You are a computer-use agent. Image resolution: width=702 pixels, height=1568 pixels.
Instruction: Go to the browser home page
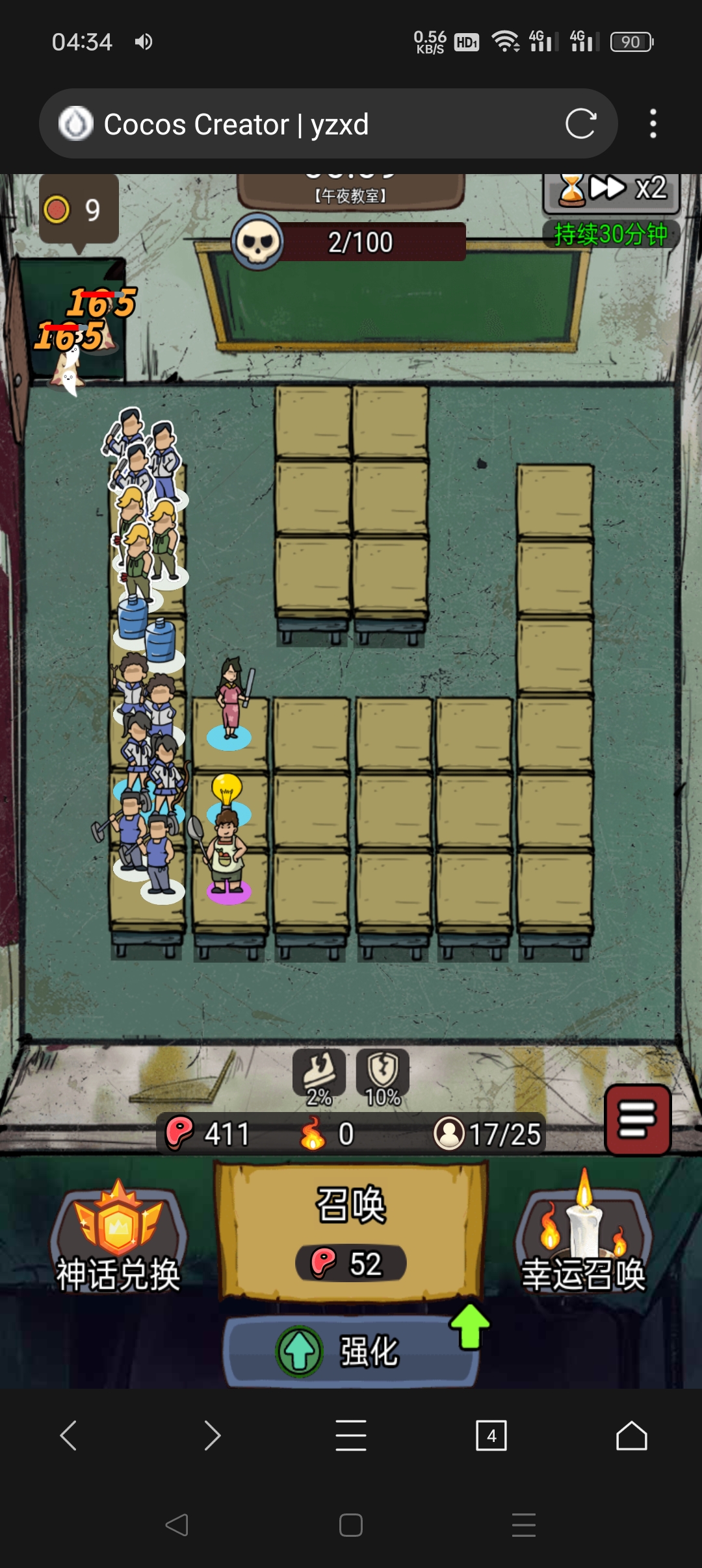point(631,1435)
